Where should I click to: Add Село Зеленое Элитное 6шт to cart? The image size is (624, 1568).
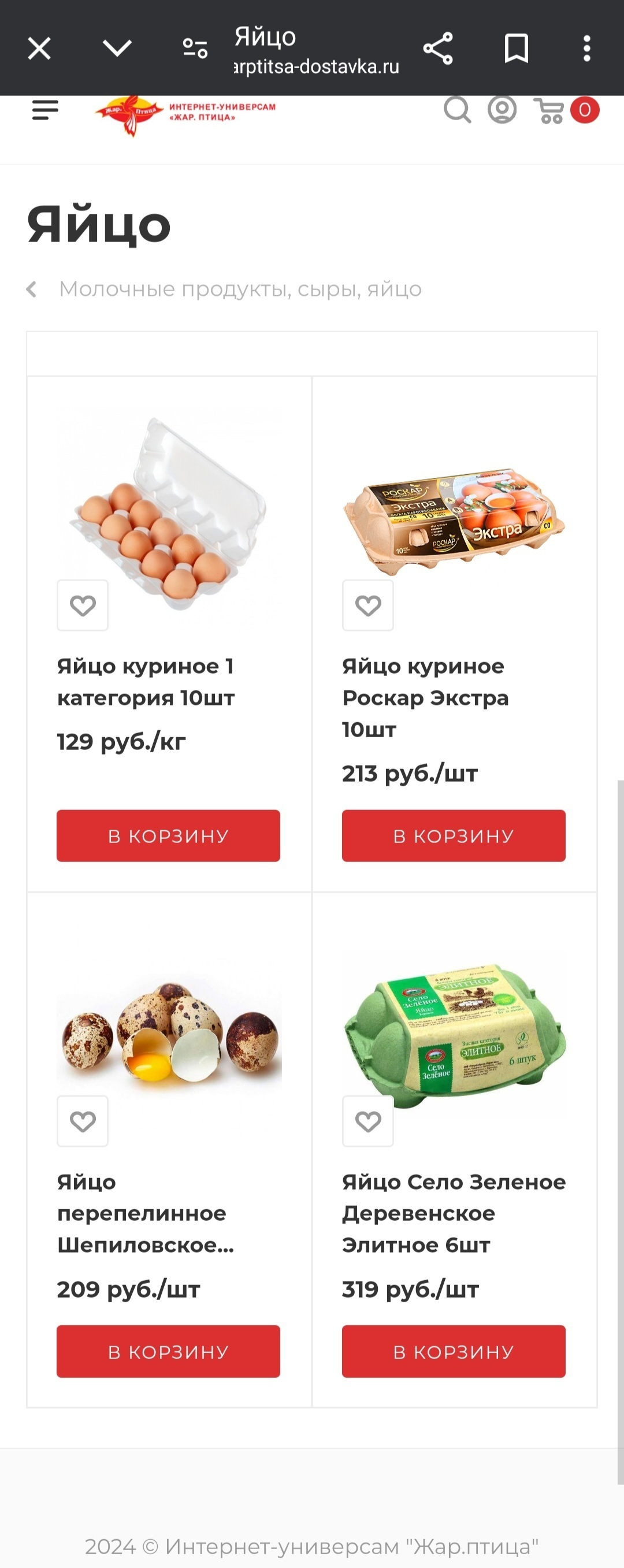pyautogui.click(x=454, y=1351)
